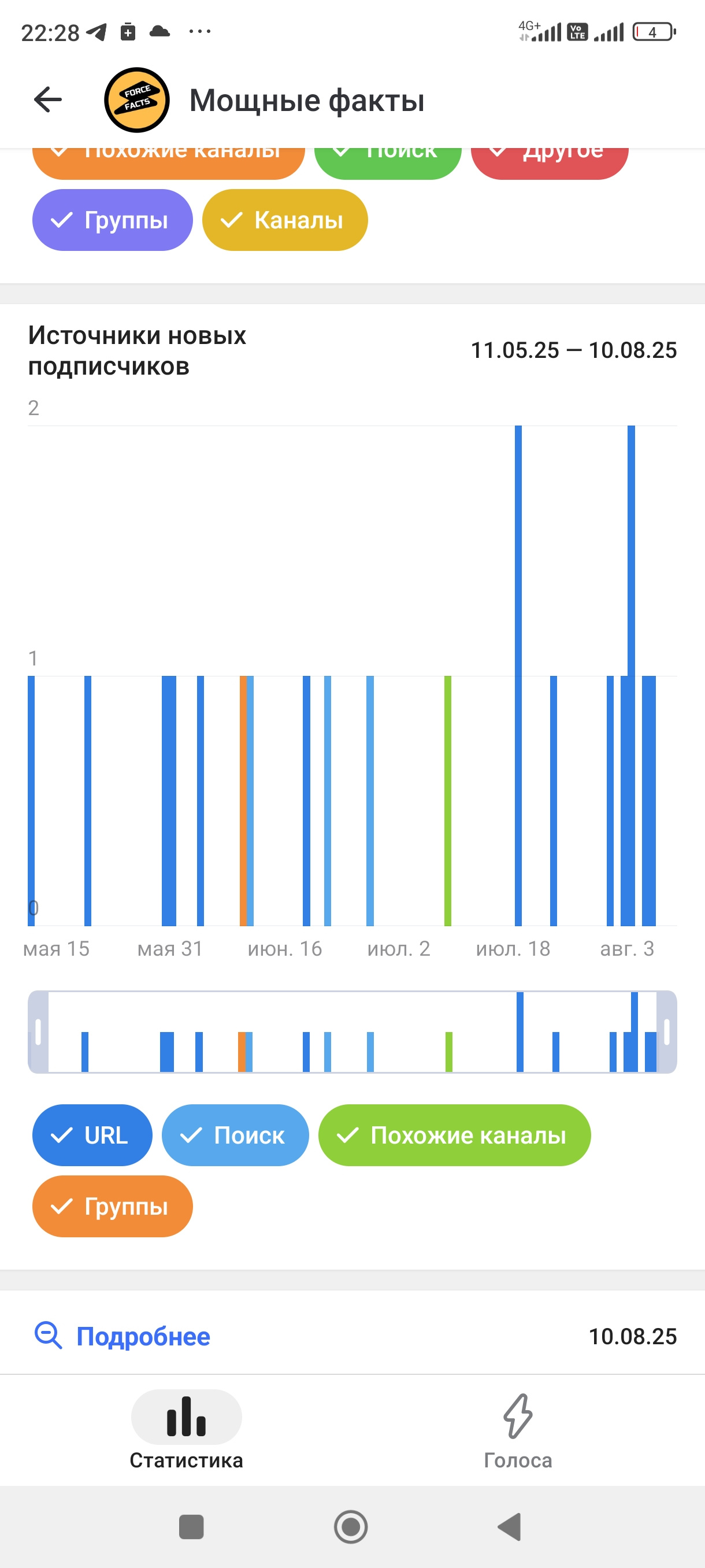Toggle the yellow Каналы filter chip

pos(285,220)
